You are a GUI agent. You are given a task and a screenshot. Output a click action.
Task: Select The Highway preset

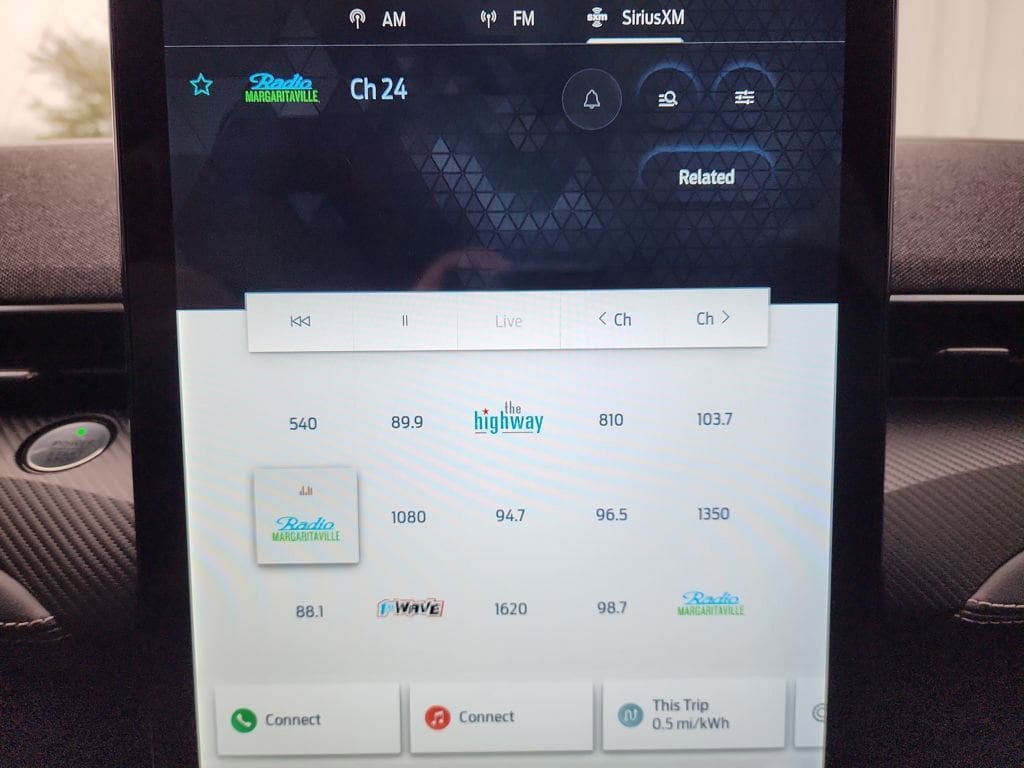pyautogui.click(x=509, y=419)
